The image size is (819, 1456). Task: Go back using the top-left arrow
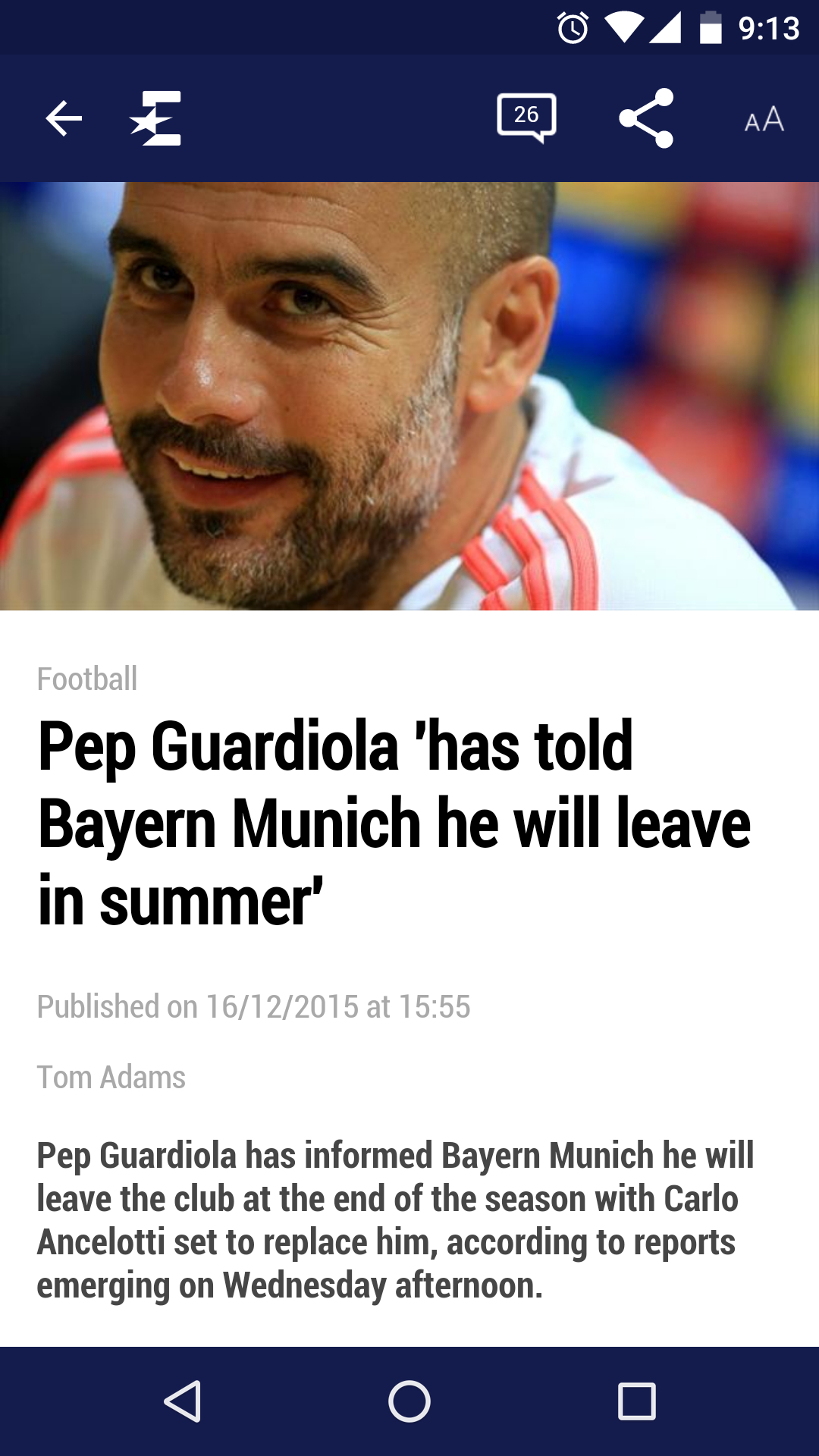(x=64, y=118)
